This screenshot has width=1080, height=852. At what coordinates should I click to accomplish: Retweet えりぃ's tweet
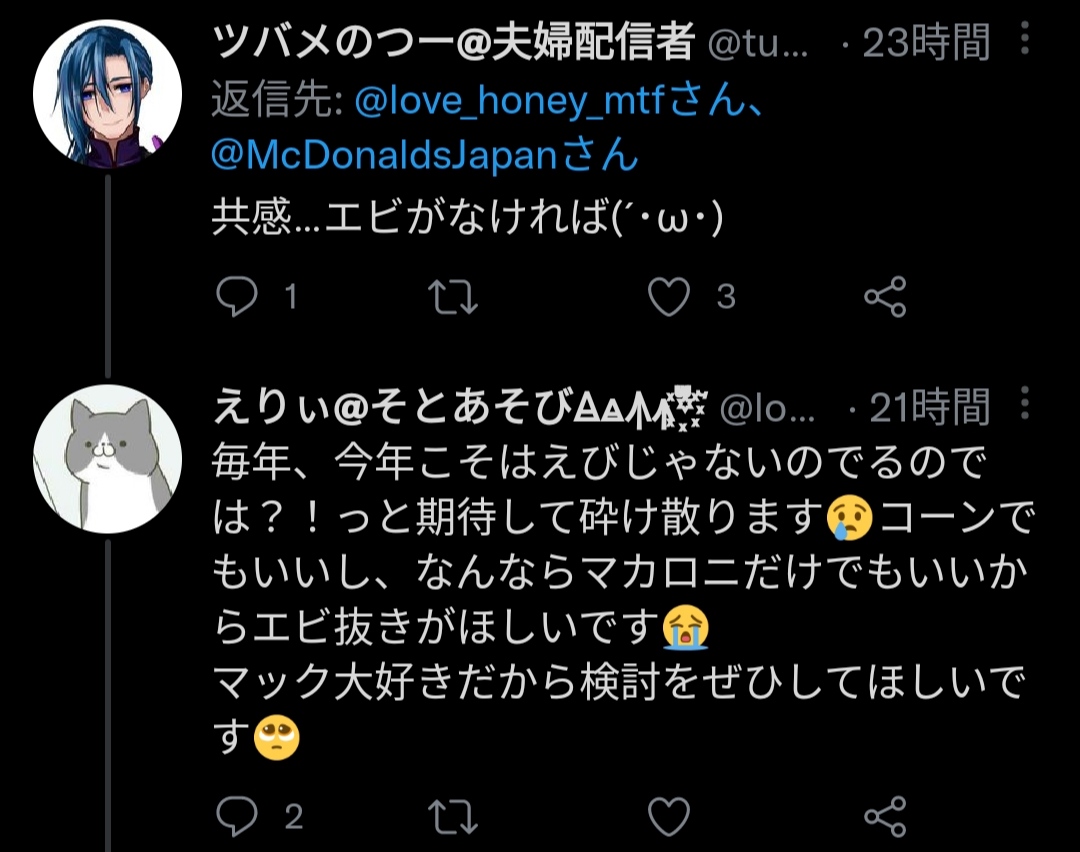[x=453, y=817]
